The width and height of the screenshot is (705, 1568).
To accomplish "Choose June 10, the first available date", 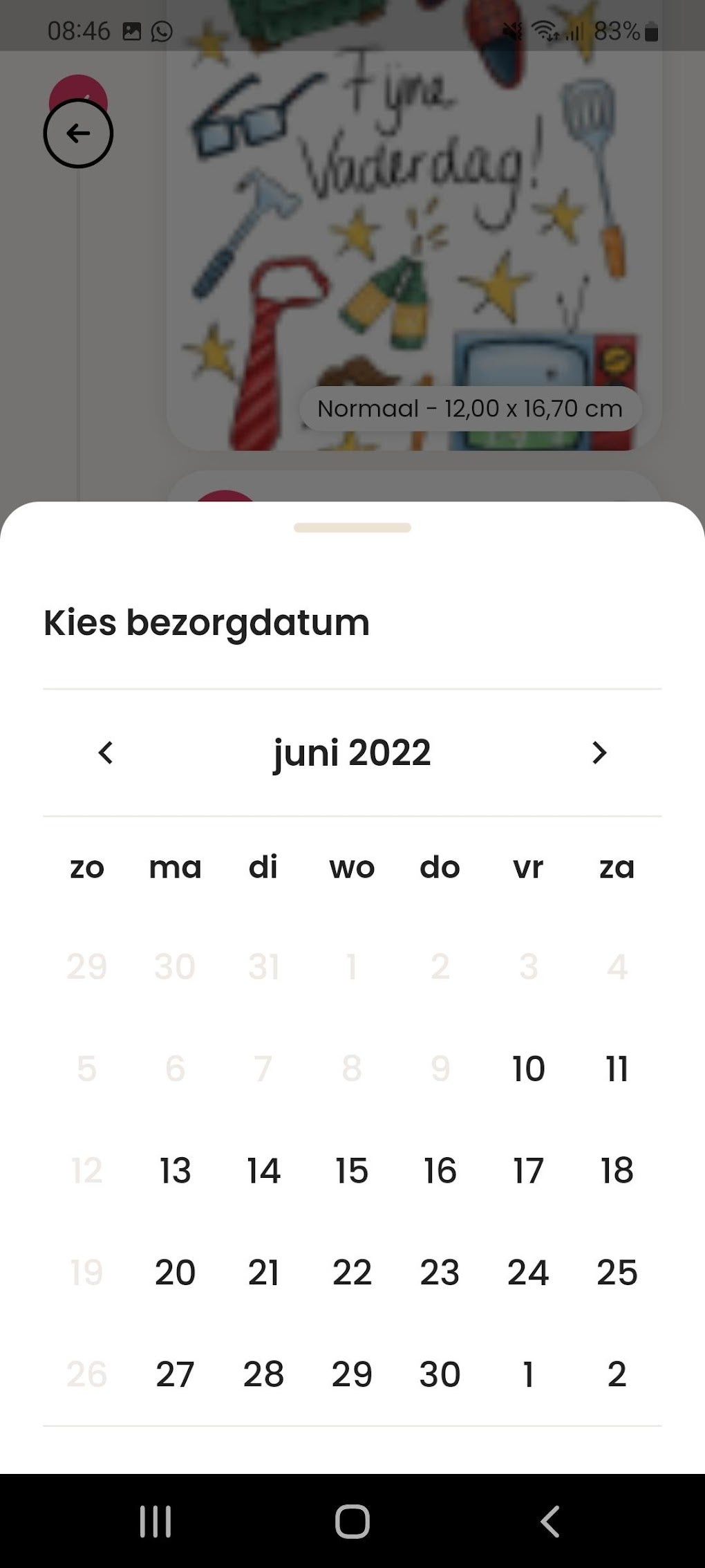I will click(x=528, y=1069).
